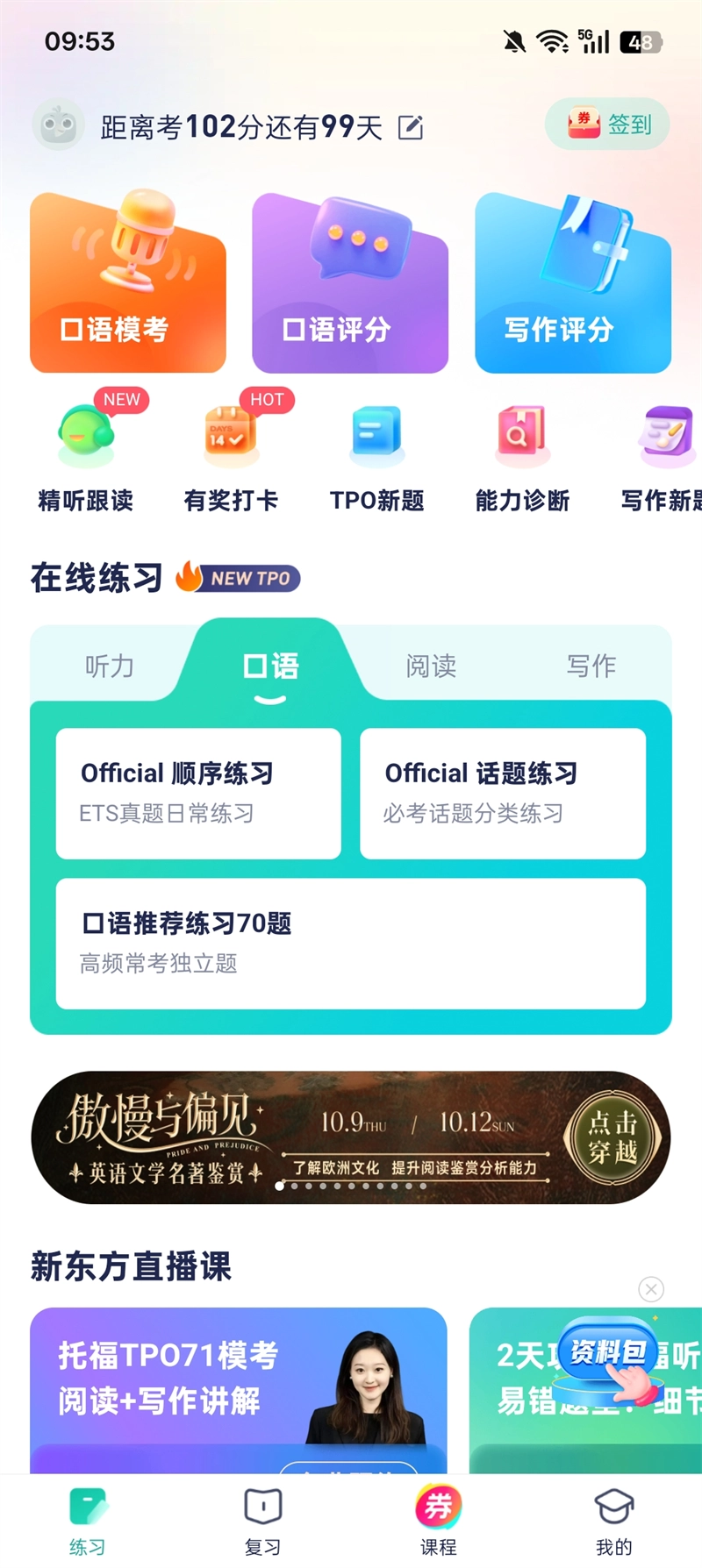Switch to the 写作 practice tab
The height and width of the screenshot is (1568, 702).
[591, 666]
